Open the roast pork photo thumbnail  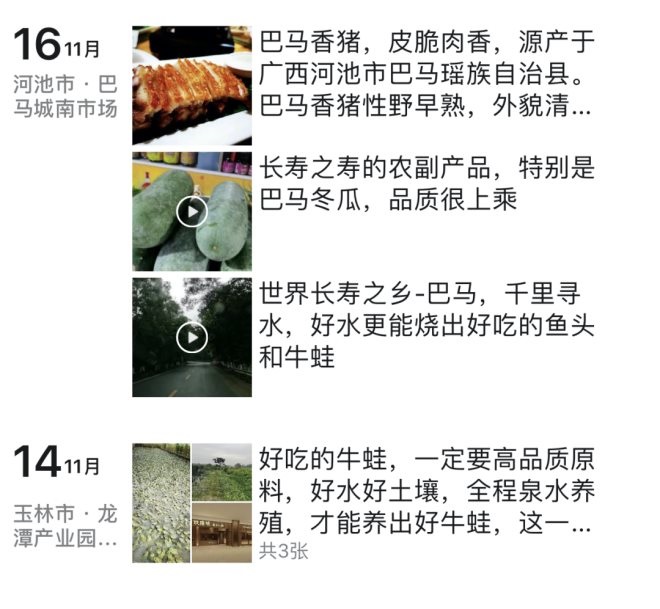point(191,86)
